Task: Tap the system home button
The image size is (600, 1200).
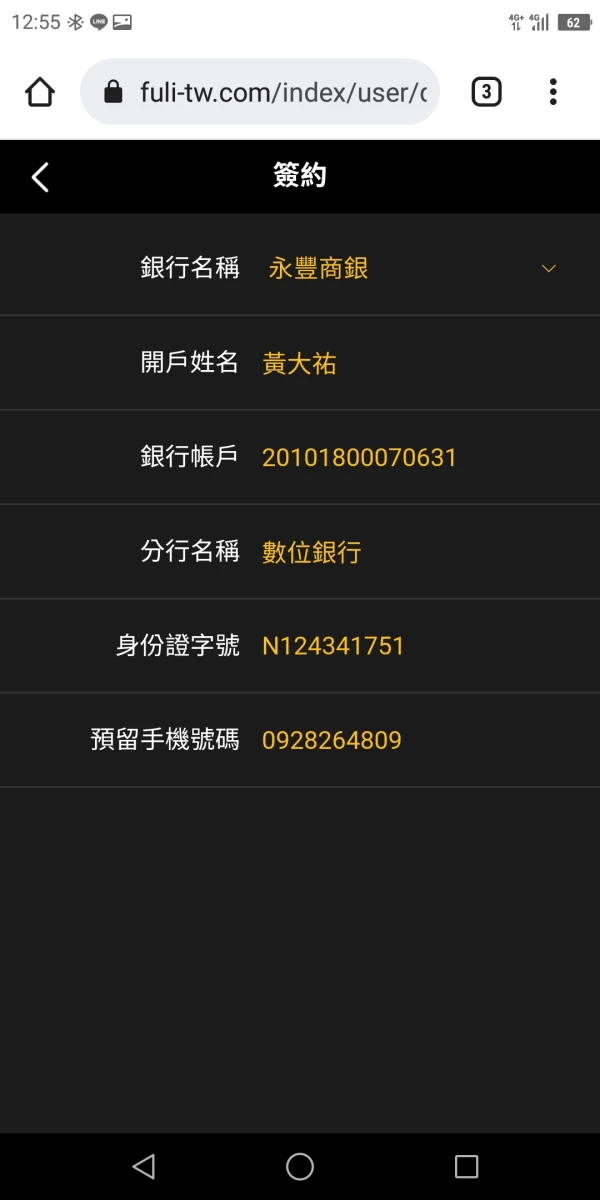Action: pos(300,1166)
